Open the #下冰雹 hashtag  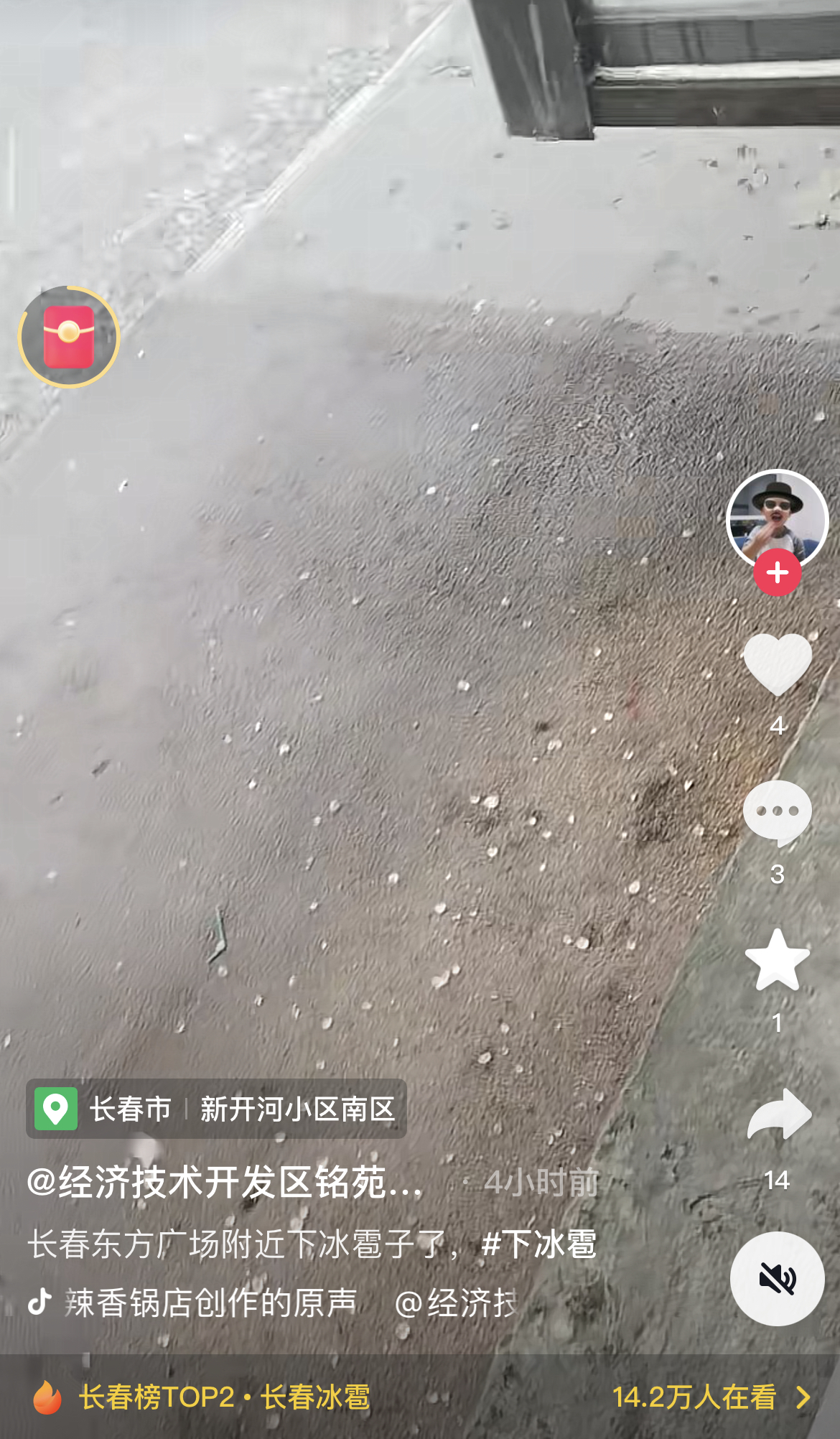pyautogui.click(x=538, y=1244)
